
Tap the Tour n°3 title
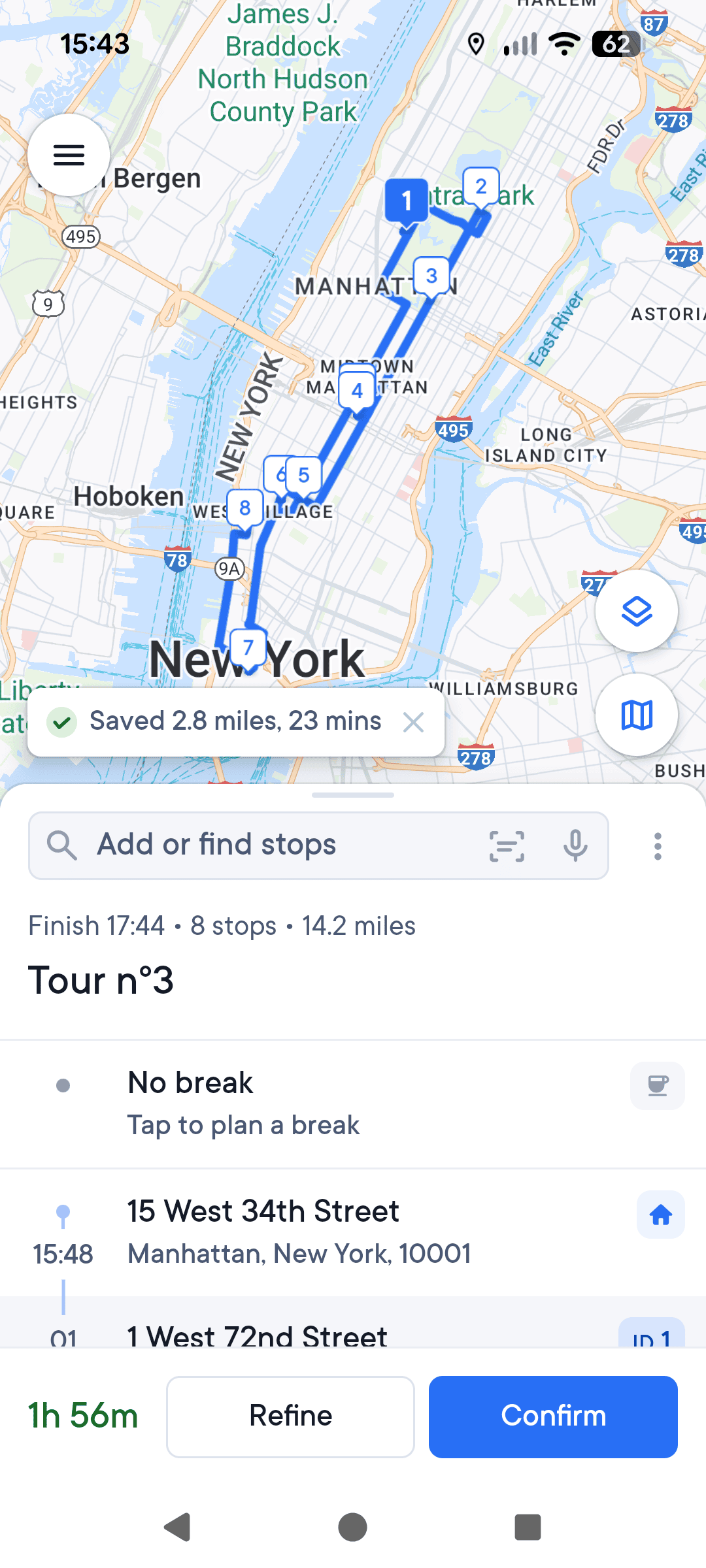pos(101,980)
